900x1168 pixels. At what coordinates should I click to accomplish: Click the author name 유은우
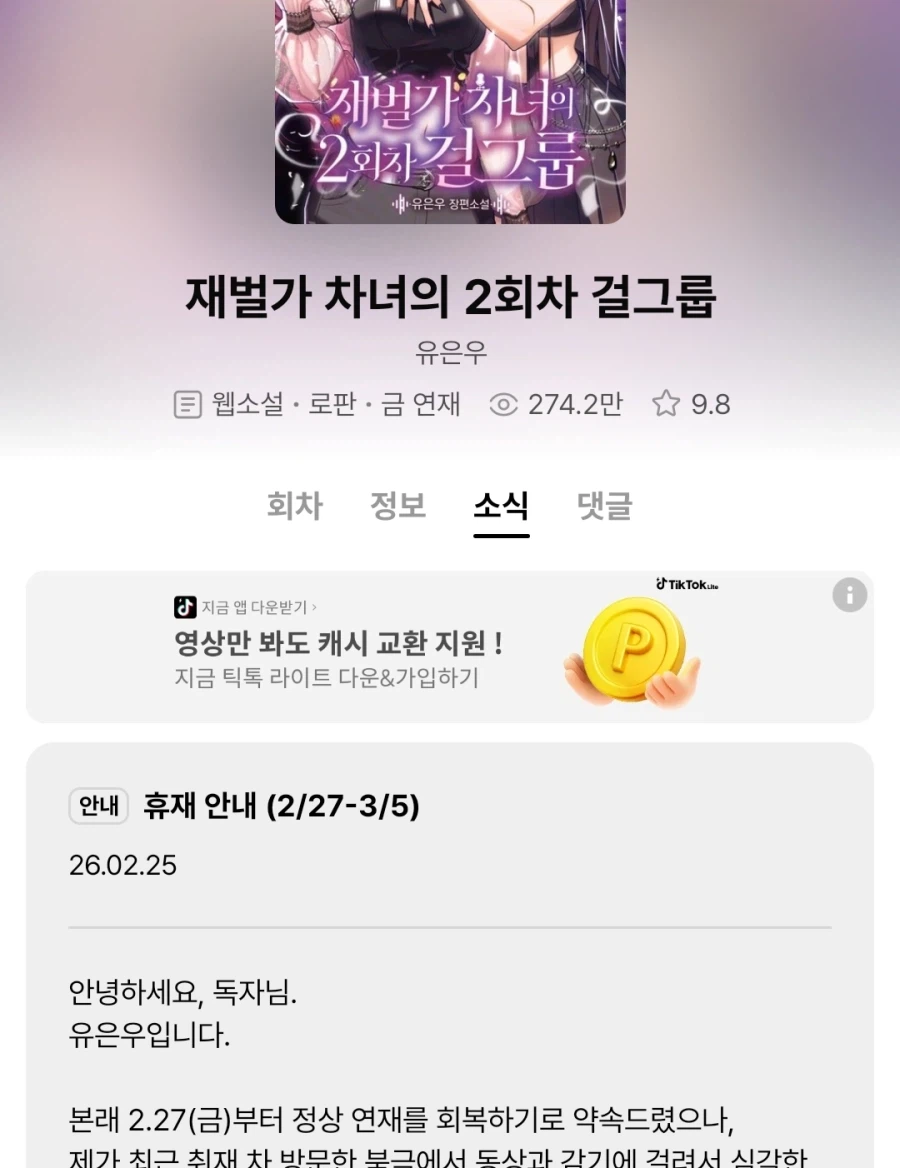(449, 353)
